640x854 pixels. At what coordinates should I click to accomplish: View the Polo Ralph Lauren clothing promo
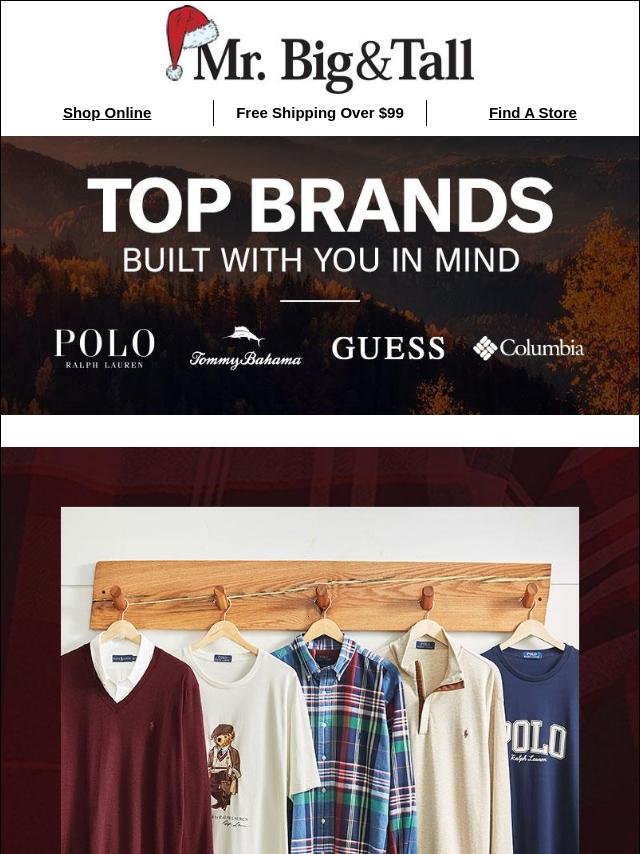(x=320, y=680)
